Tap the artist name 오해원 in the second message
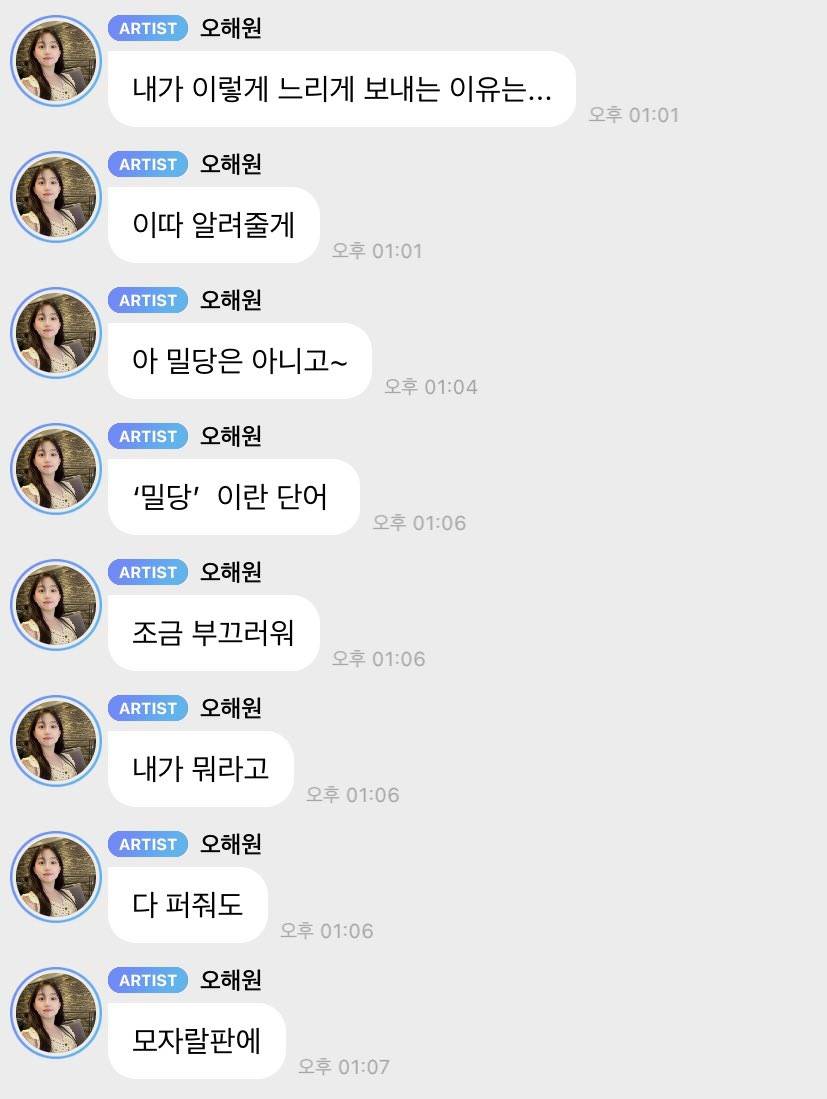 232,164
